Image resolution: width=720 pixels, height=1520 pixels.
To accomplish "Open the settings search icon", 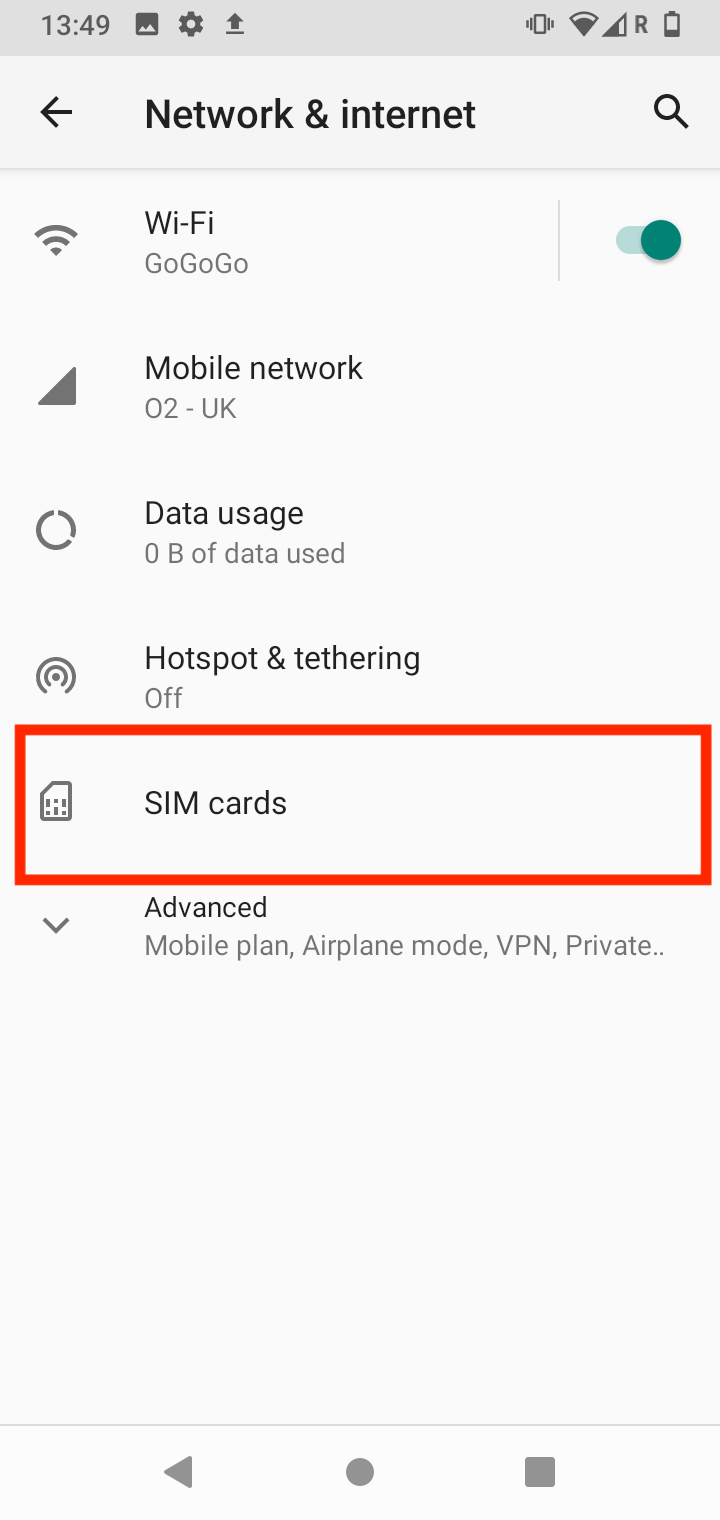I will click(x=671, y=112).
